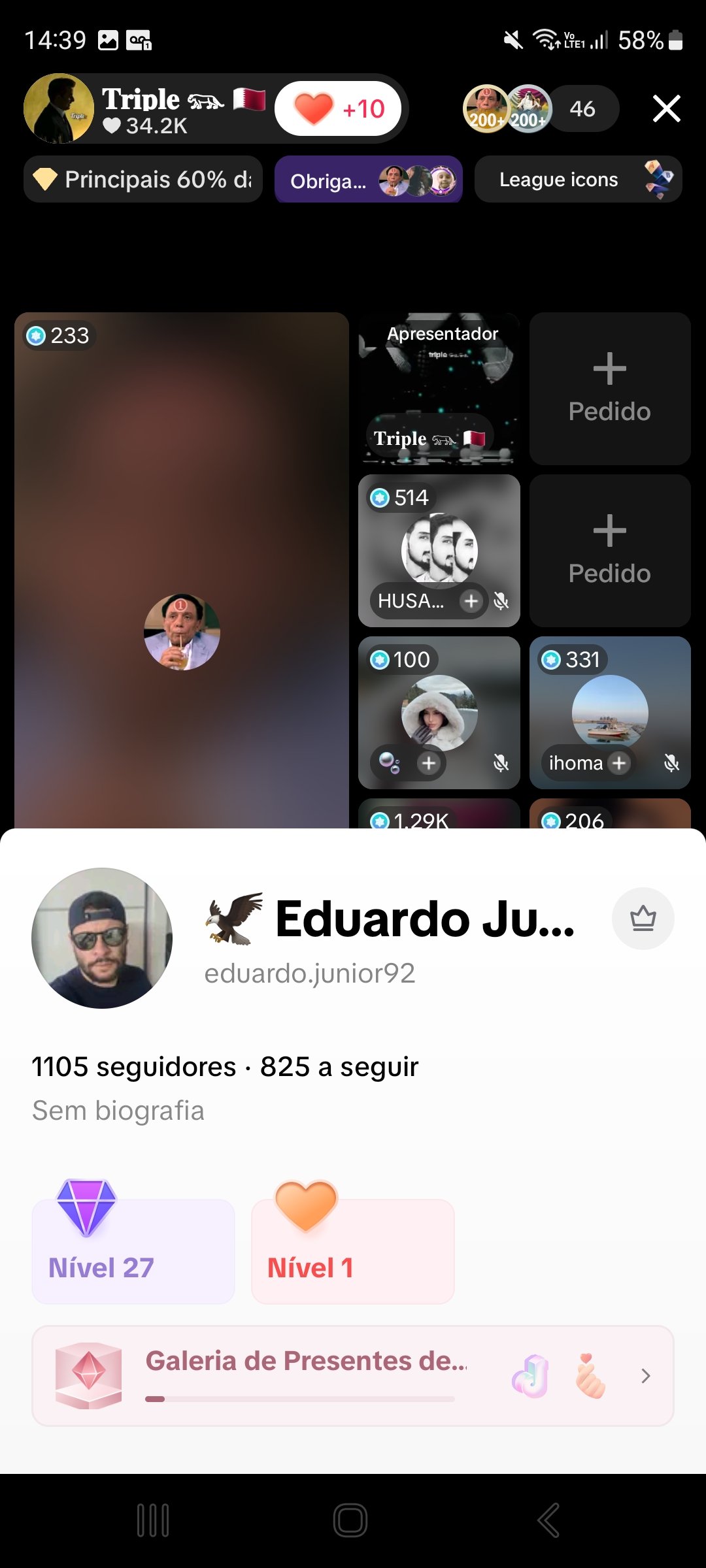Open the viewer list showing 46

click(581, 108)
